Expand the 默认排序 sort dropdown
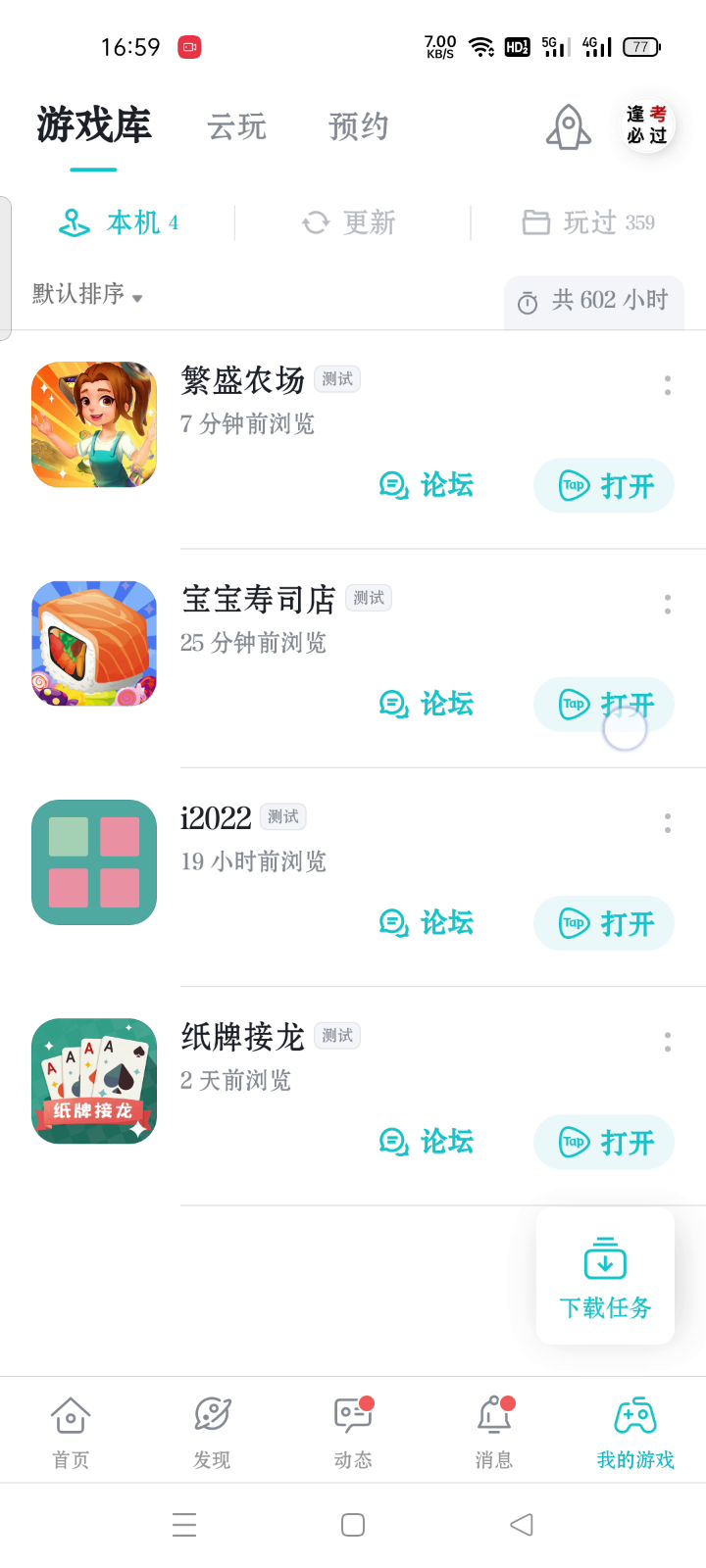706x1568 pixels. (x=88, y=294)
